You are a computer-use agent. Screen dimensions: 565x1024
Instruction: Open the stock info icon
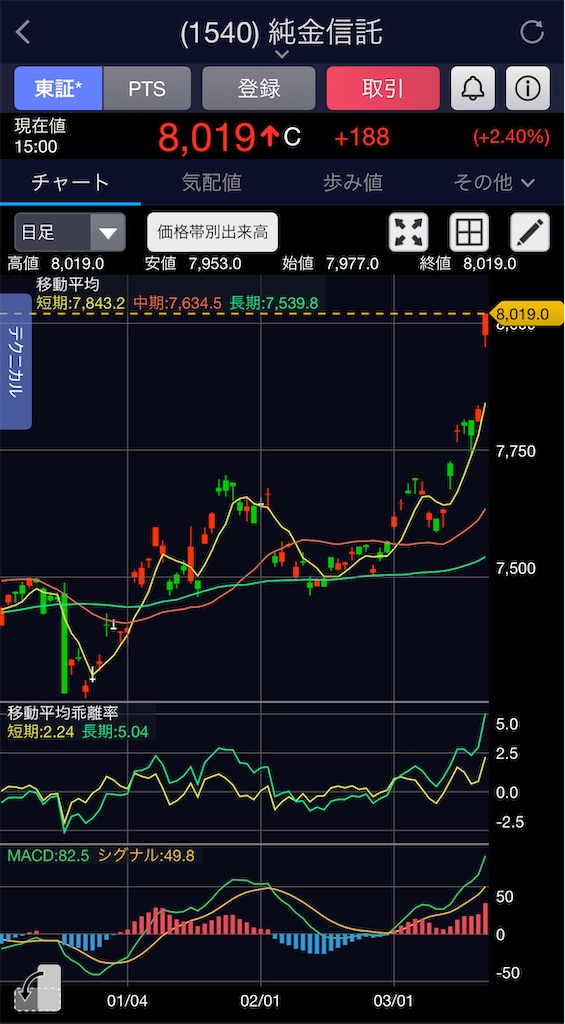point(528,88)
